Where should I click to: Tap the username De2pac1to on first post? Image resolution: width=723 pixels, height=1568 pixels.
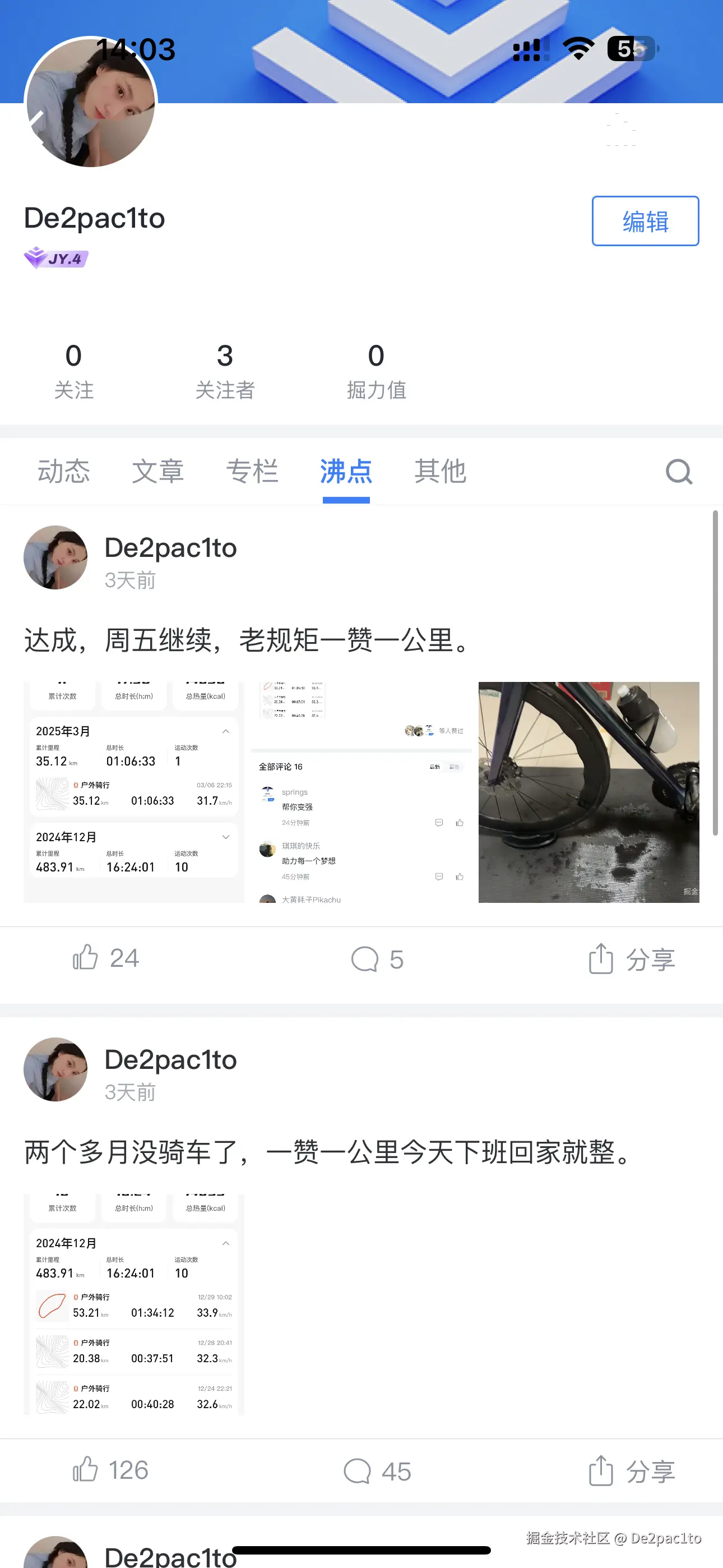(x=171, y=547)
